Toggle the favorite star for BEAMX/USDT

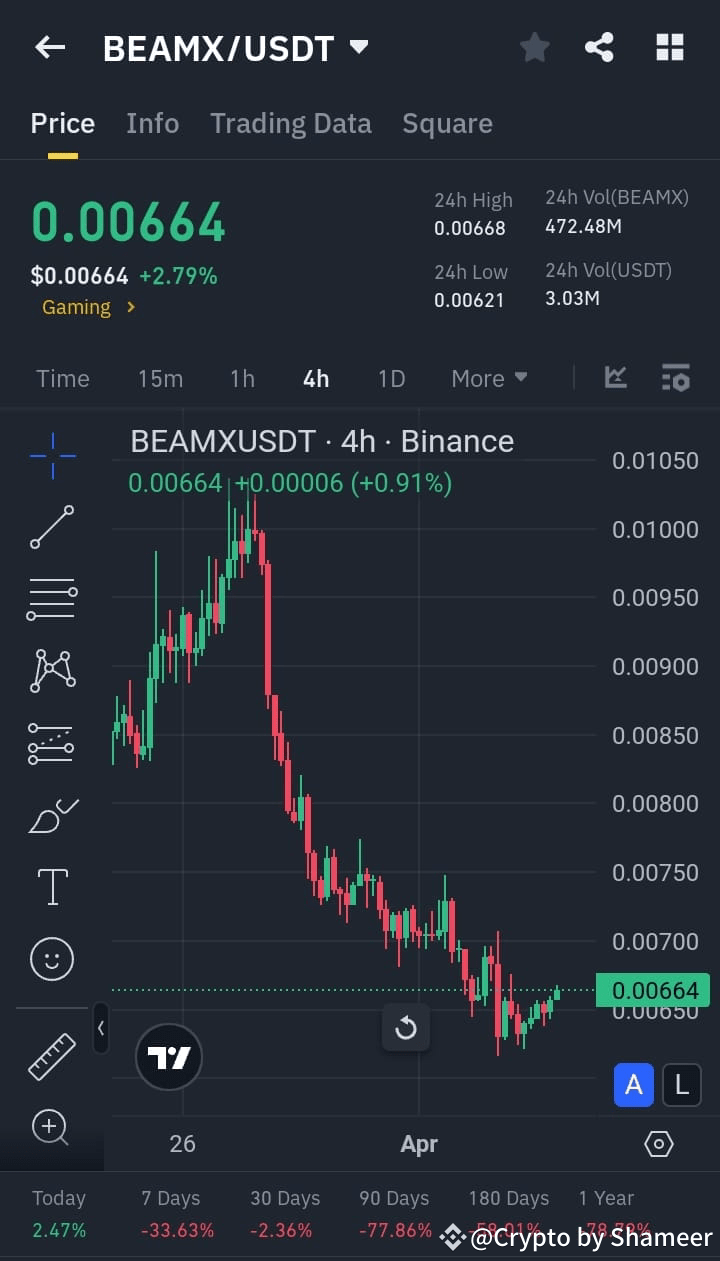pyautogui.click(x=534, y=46)
